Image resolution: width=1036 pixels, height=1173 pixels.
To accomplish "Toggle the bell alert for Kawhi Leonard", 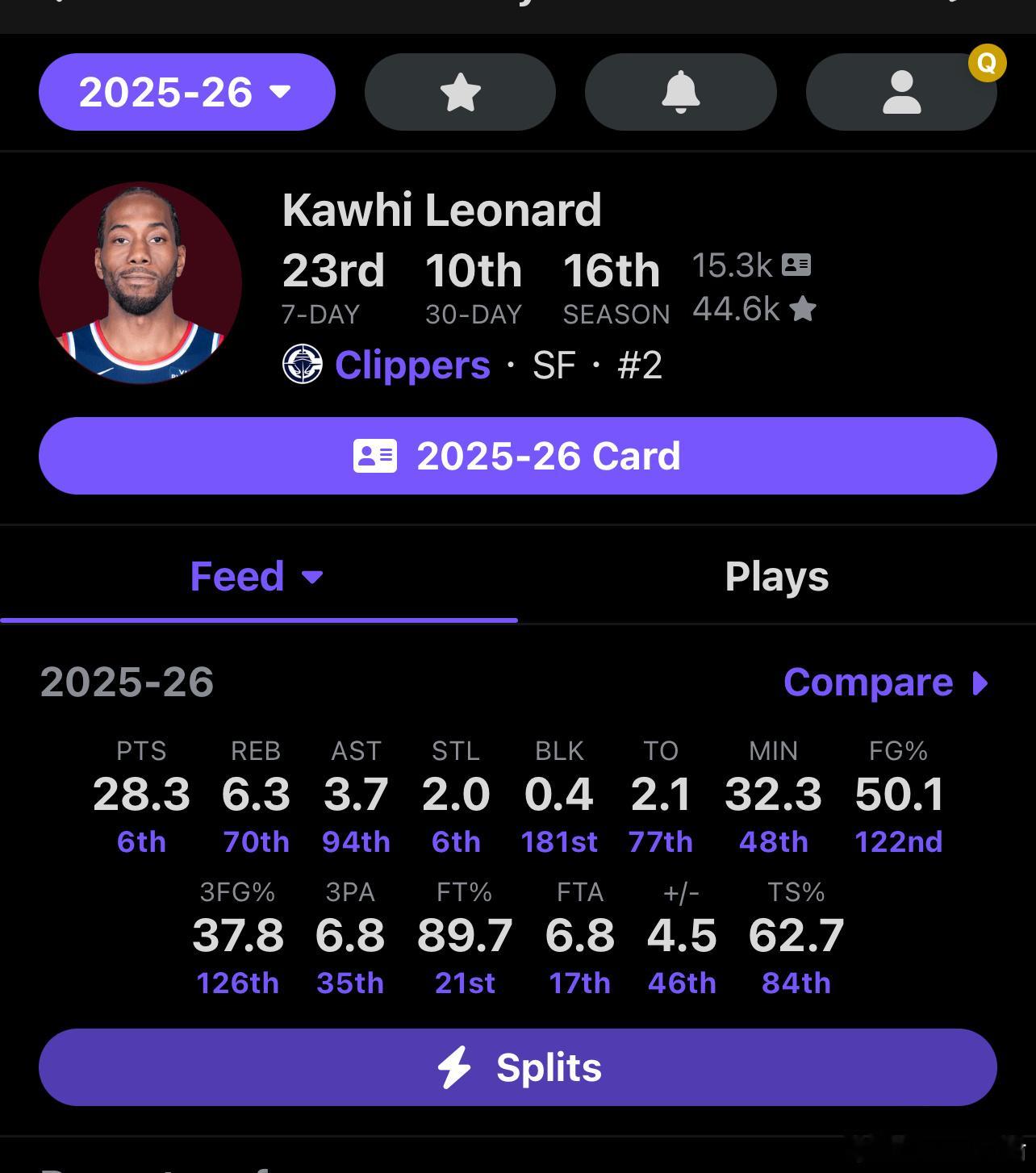I will [680, 91].
